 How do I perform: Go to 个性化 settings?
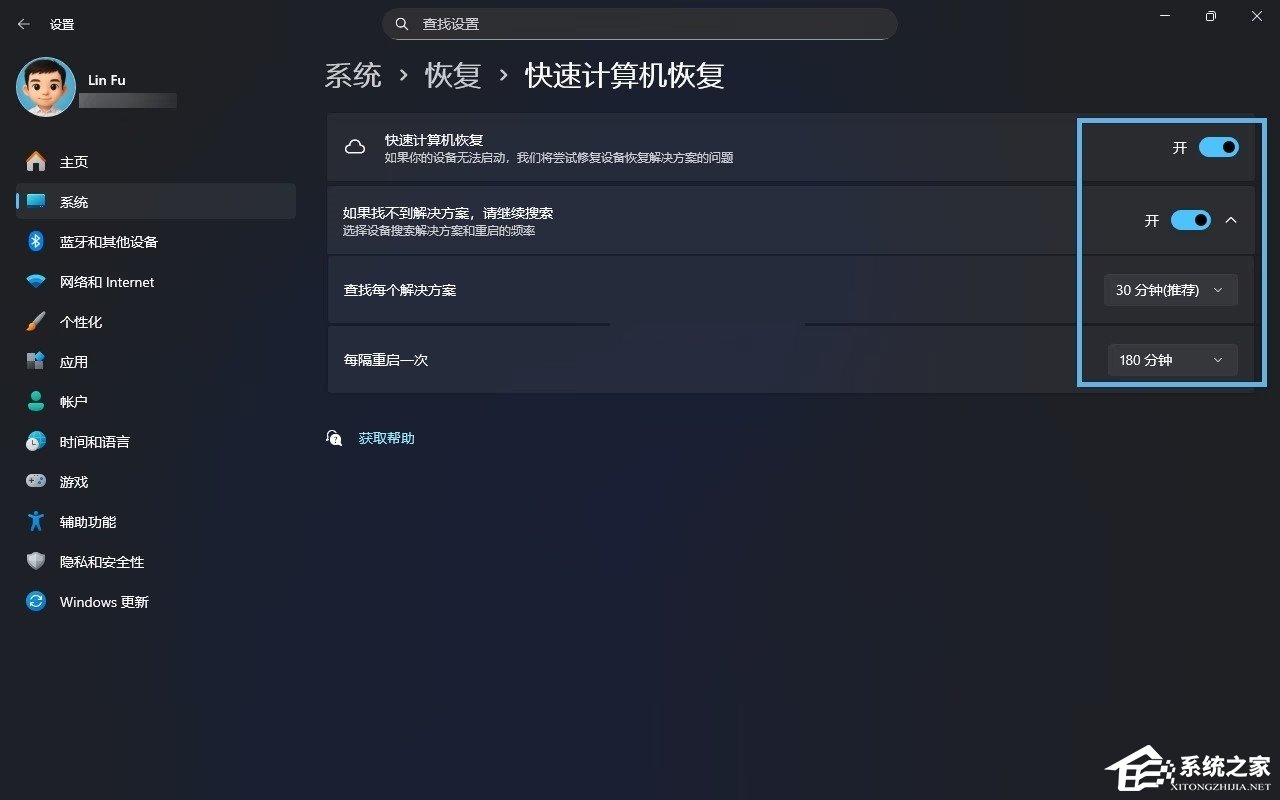(x=80, y=322)
